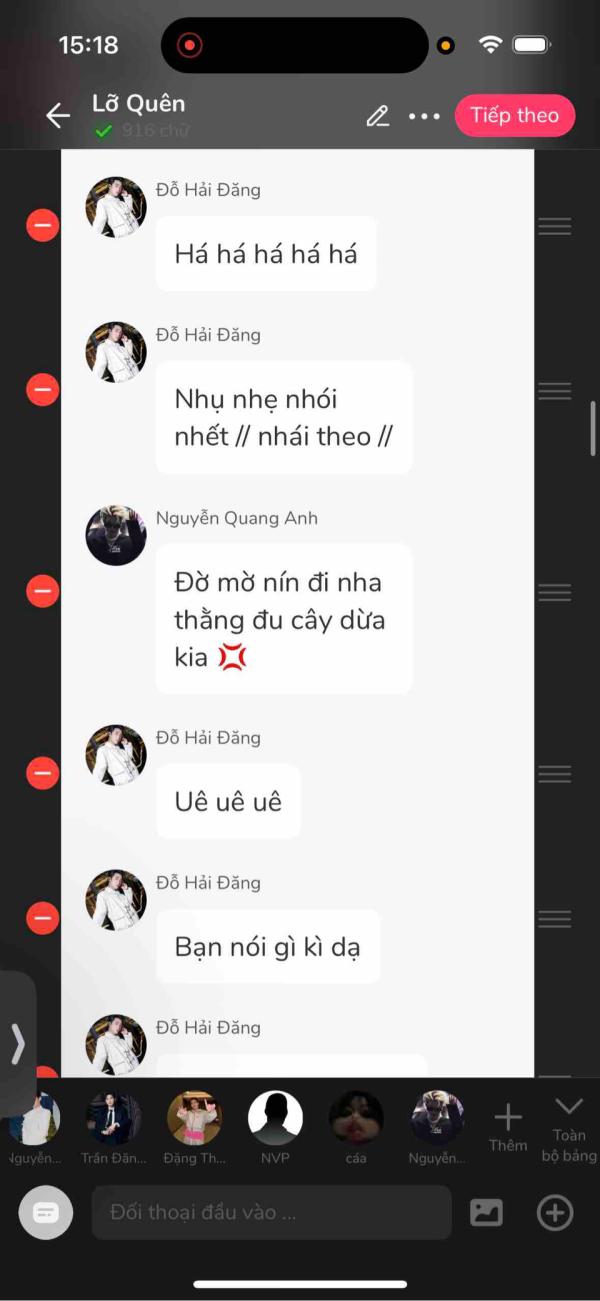Remove the "Nhụ nhẹ nhói nhết" message
This screenshot has width=600, height=1301.
tap(42, 390)
